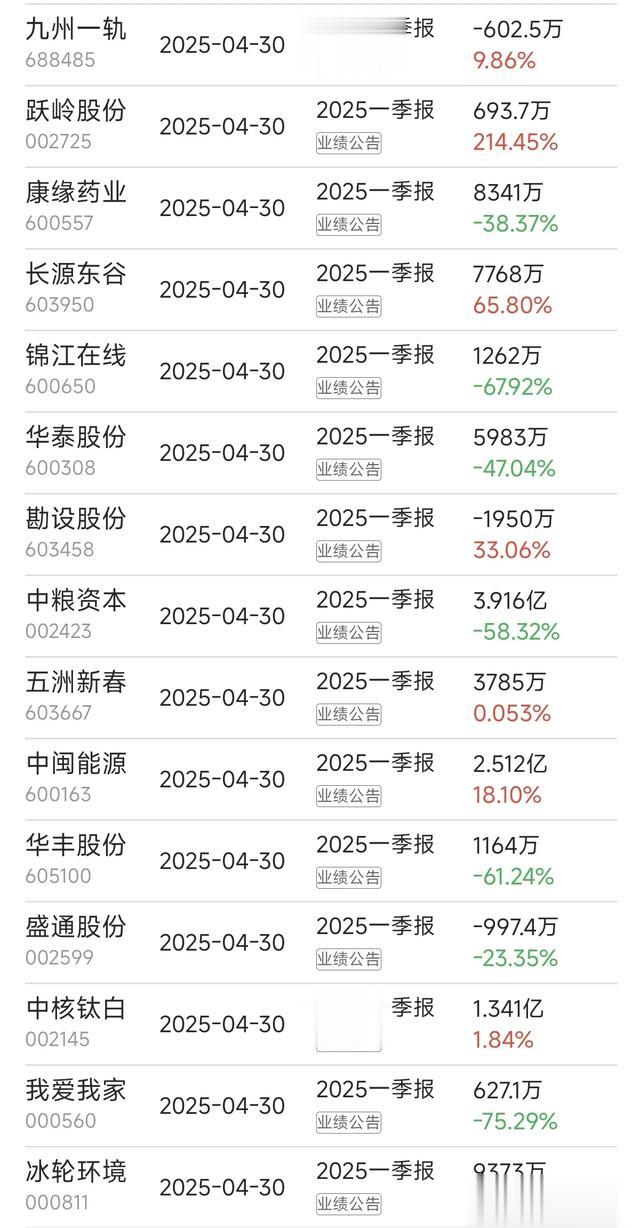
Task: Open 康缘药业 600557 earnings row
Action: (x=320, y=208)
